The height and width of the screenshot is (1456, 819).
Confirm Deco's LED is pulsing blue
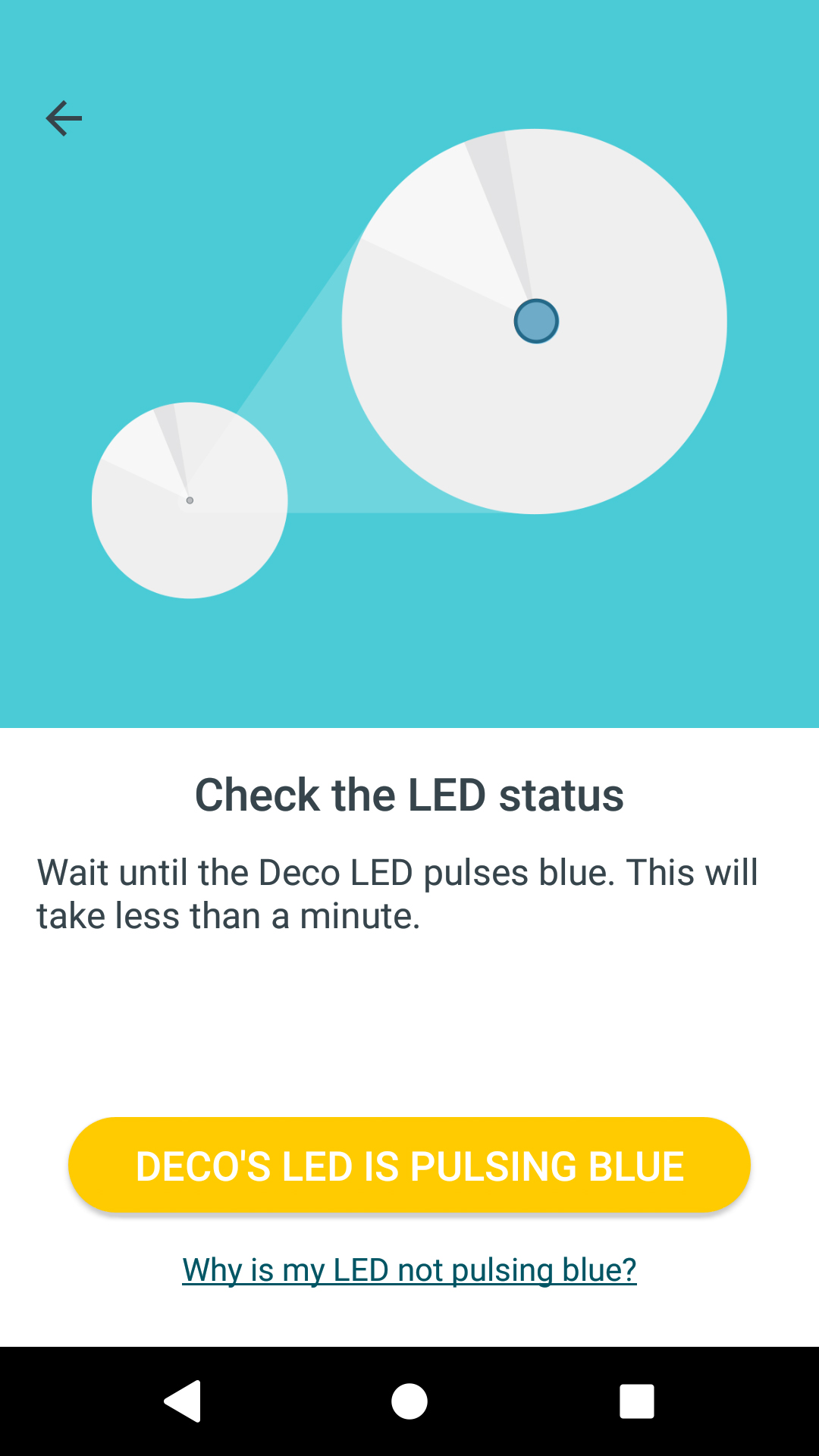coord(409,1165)
